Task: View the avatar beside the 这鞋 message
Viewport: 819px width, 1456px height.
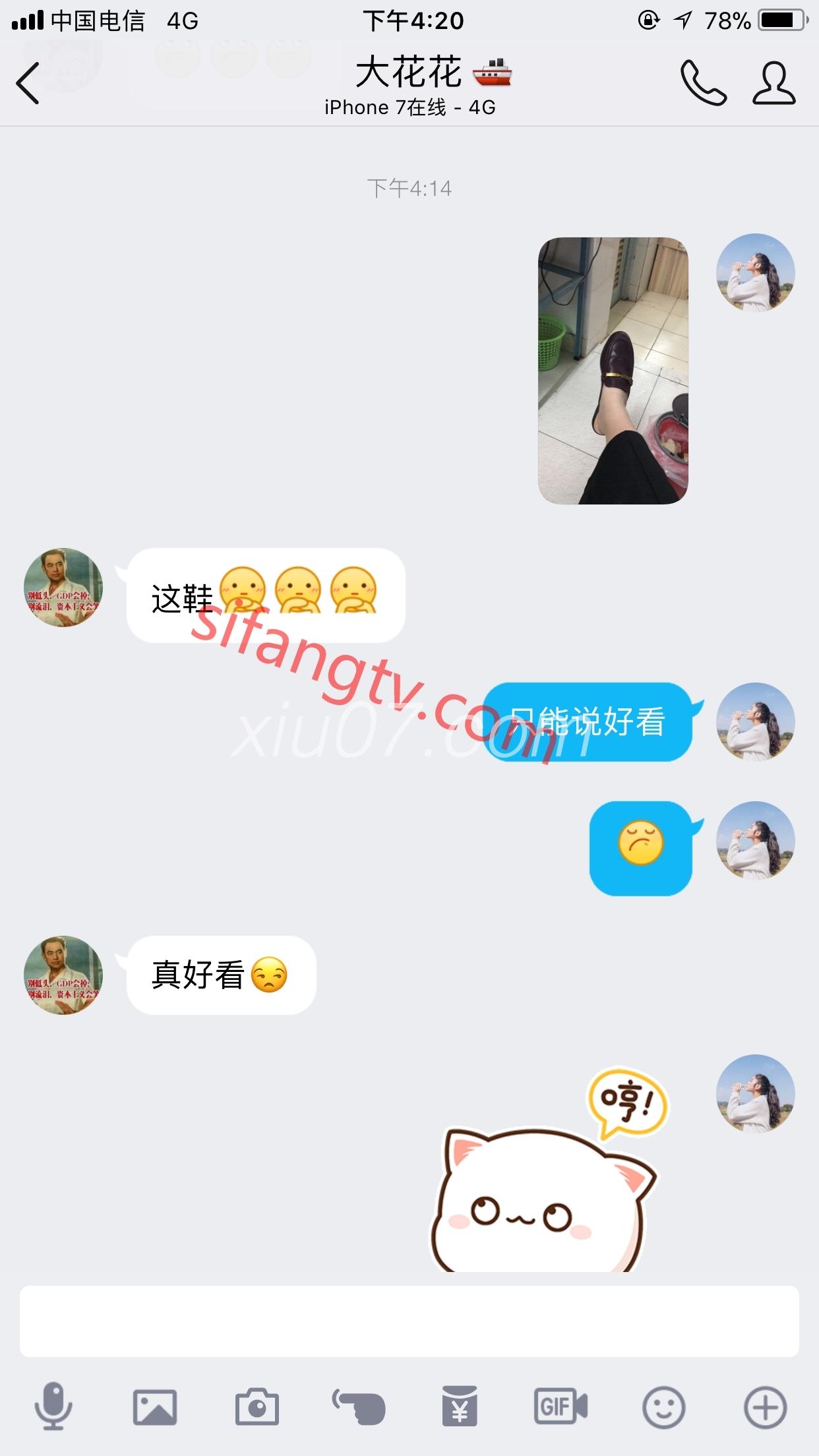Action: 63,587
